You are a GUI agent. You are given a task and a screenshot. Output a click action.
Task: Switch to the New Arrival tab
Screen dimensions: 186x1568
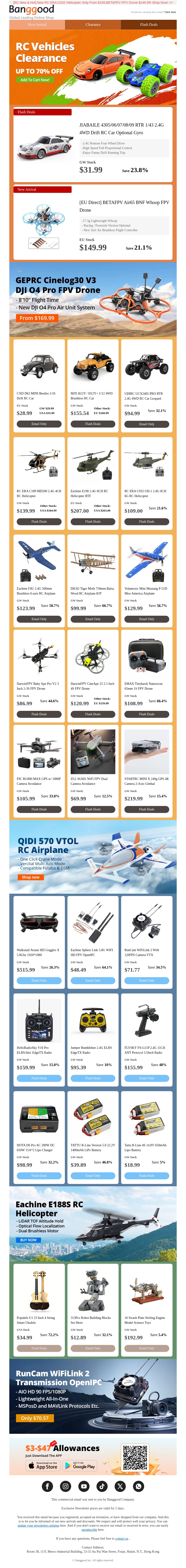point(37,25)
